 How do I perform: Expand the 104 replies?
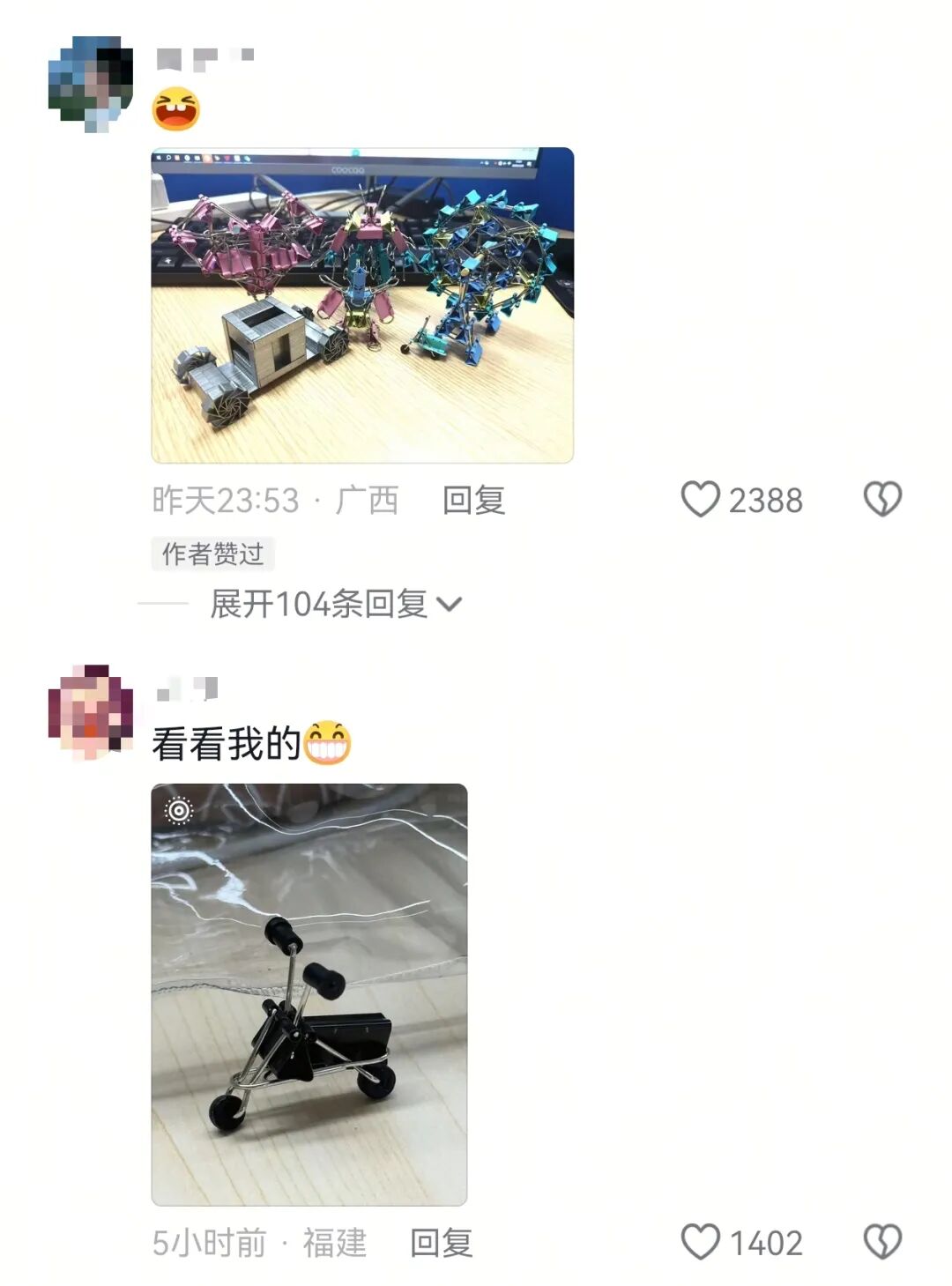coord(335,605)
